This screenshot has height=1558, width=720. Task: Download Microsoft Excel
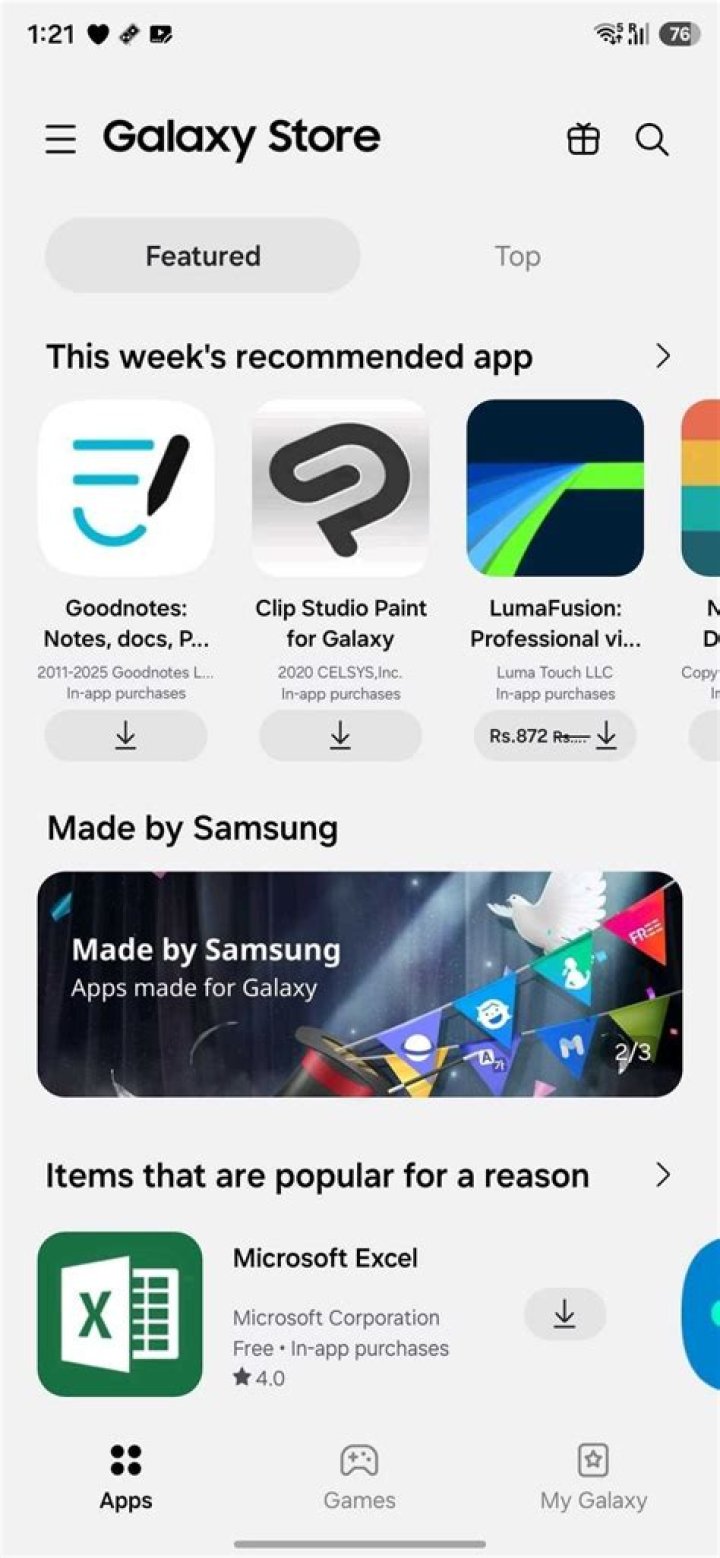(565, 1314)
